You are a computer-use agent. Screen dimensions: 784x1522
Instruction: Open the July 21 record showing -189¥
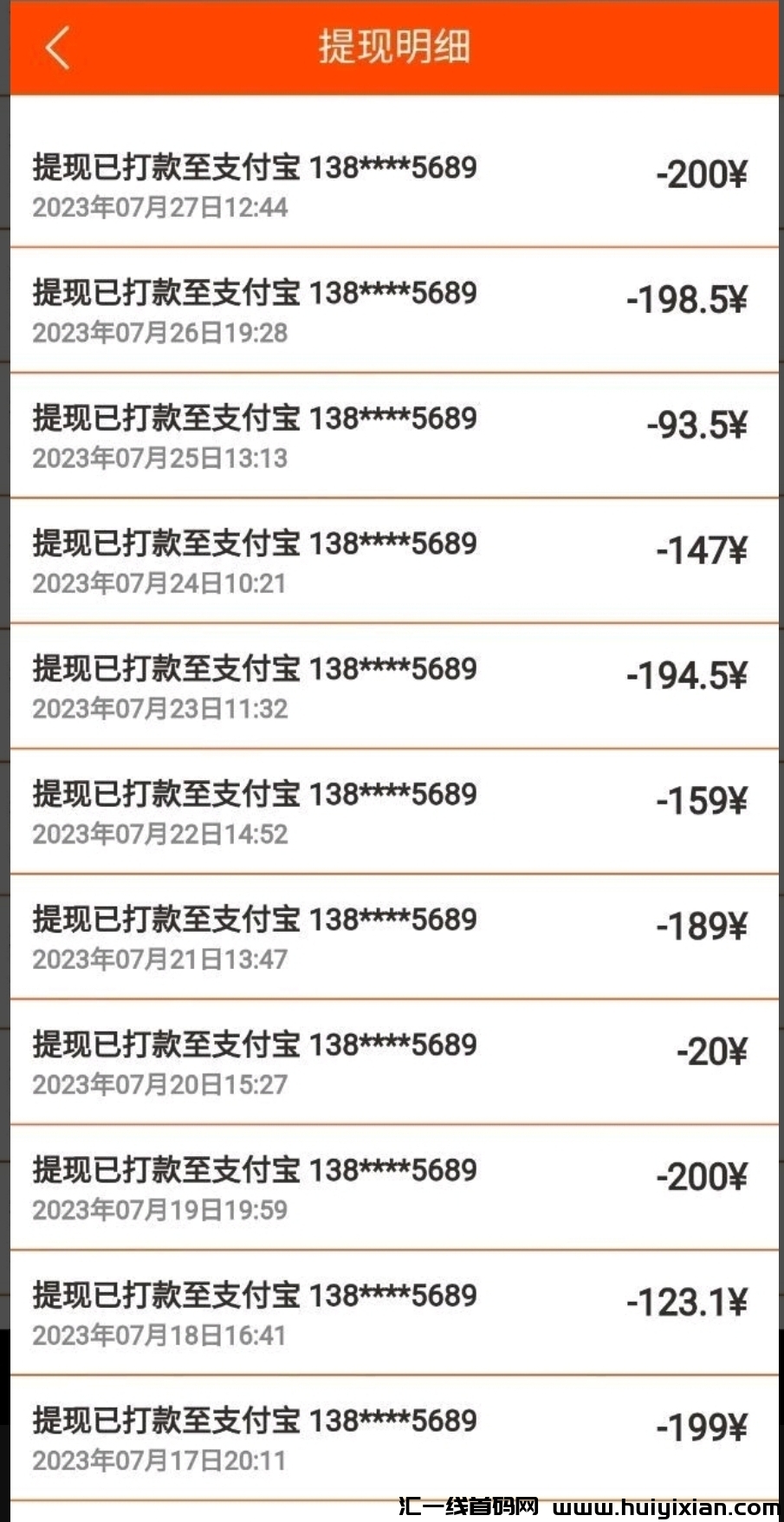pyautogui.click(x=390, y=936)
